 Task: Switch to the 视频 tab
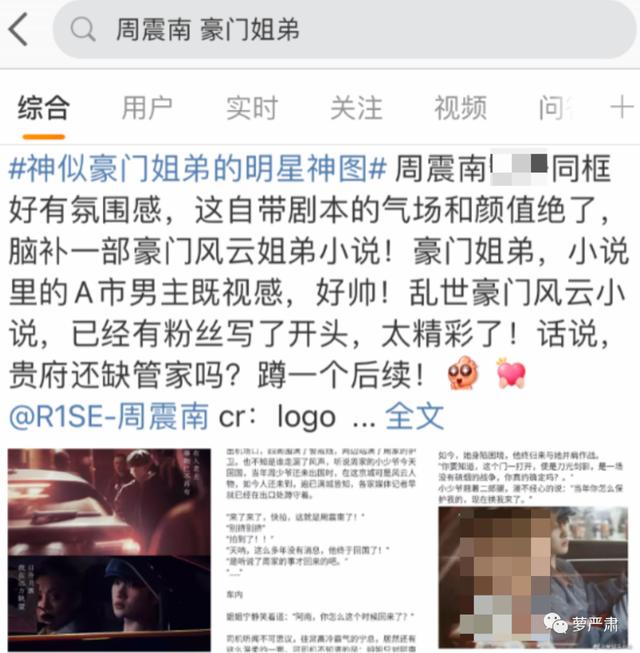tap(460, 107)
